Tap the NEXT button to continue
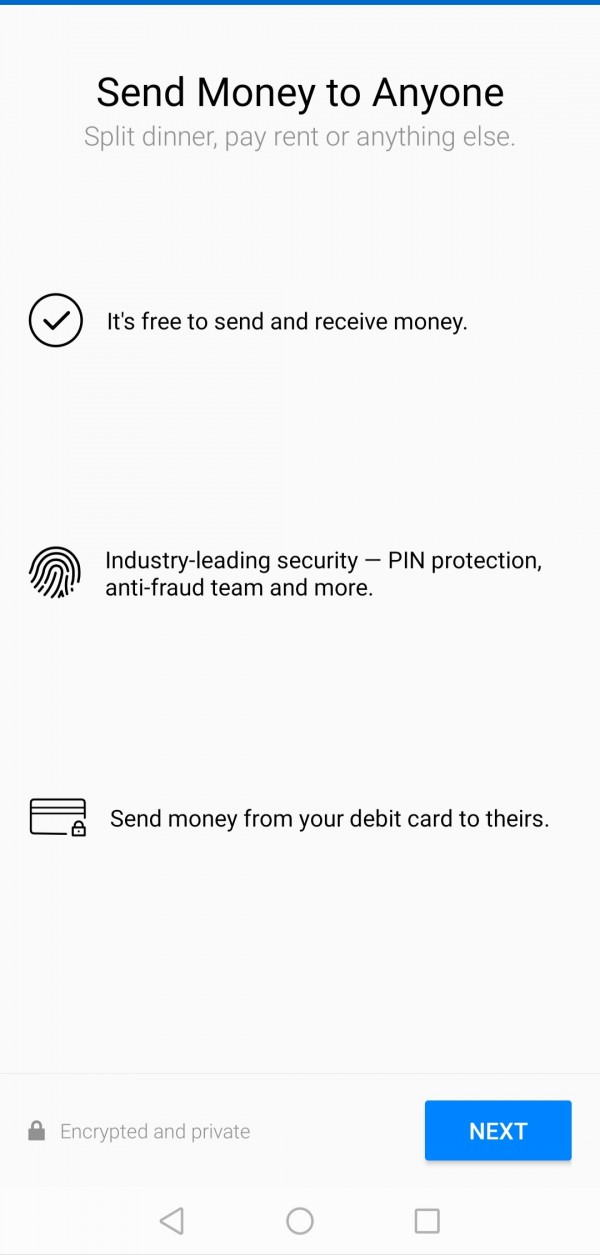 pyautogui.click(x=497, y=1131)
